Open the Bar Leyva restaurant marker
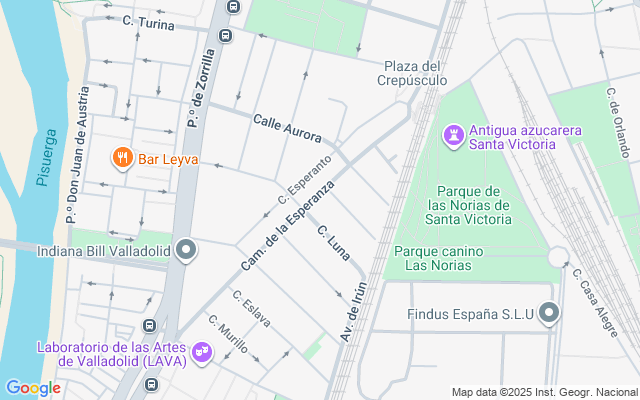 click(122, 158)
